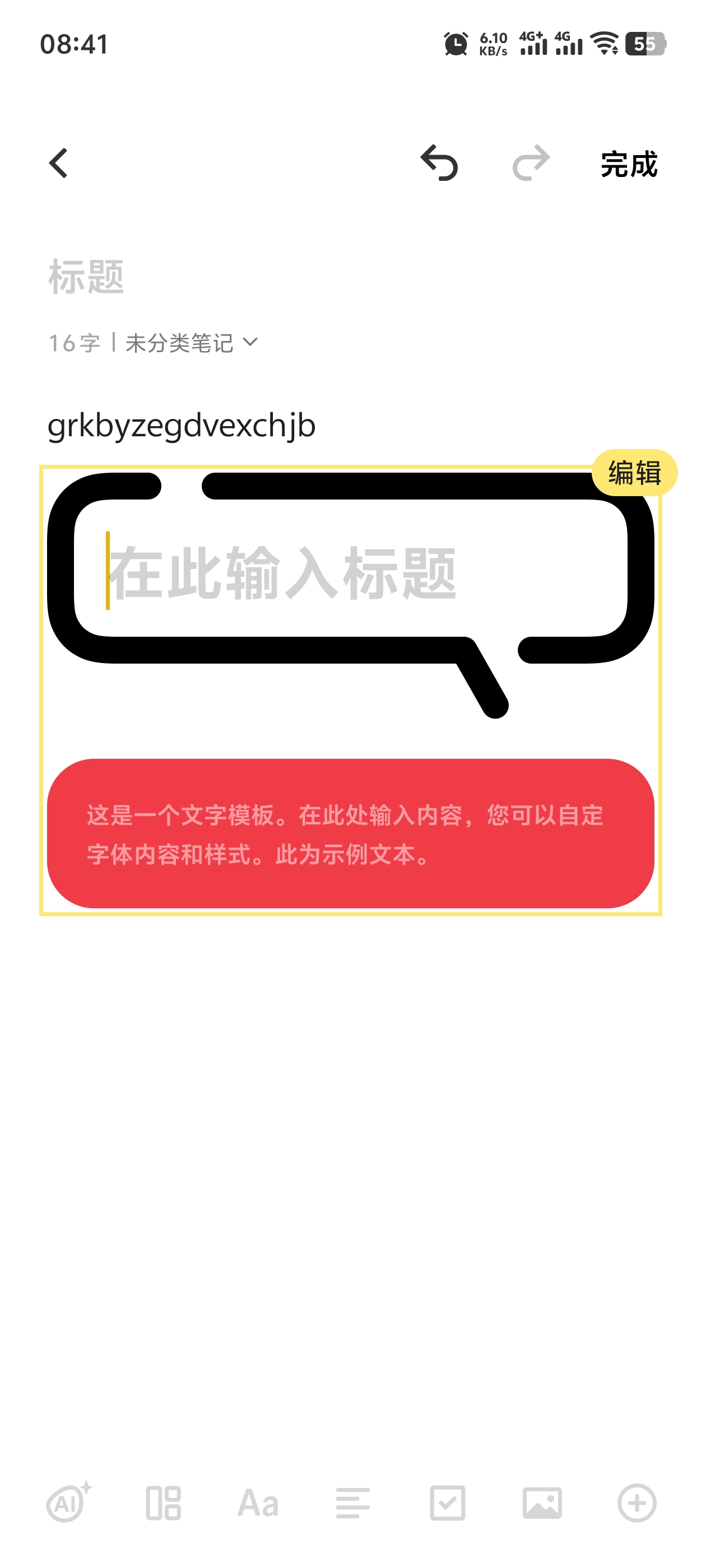The image size is (706, 1568).
Task: Open the plus menu for more inserts
Action: [x=637, y=1504]
